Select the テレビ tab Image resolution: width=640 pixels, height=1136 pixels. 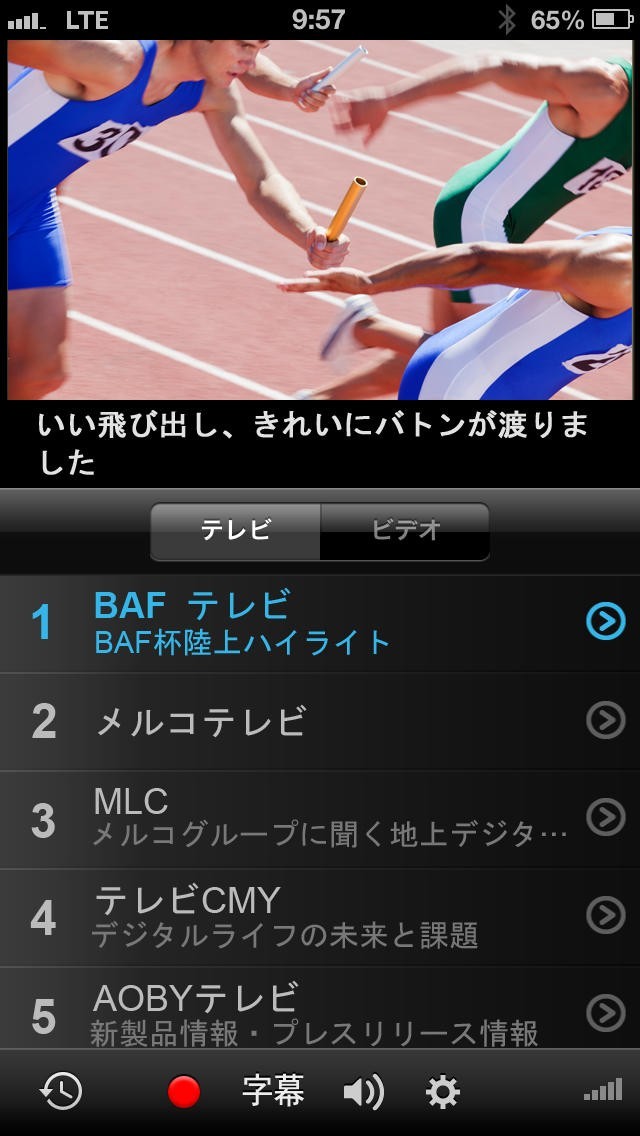pyautogui.click(x=236, y=531)
